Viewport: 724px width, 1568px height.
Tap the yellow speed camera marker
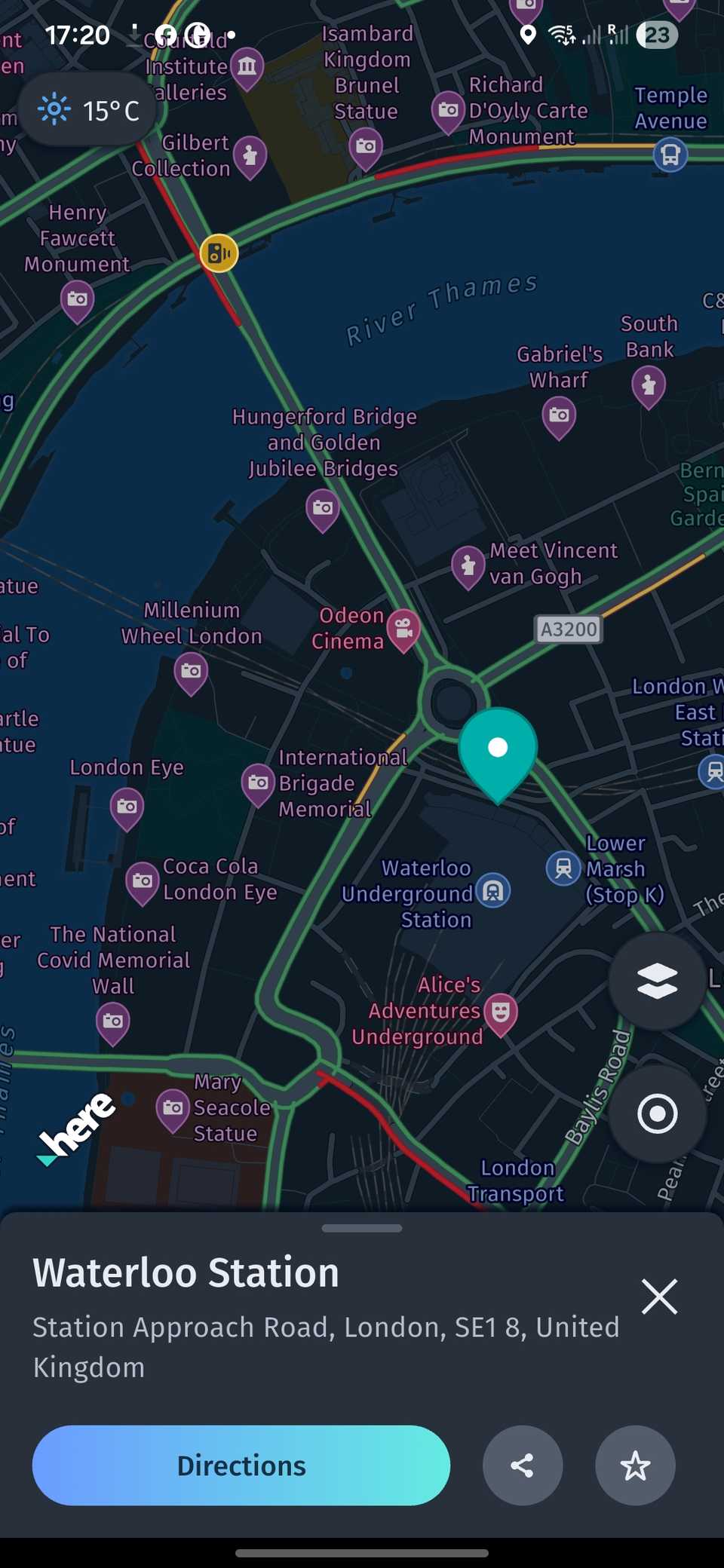(x=218, y=253)
